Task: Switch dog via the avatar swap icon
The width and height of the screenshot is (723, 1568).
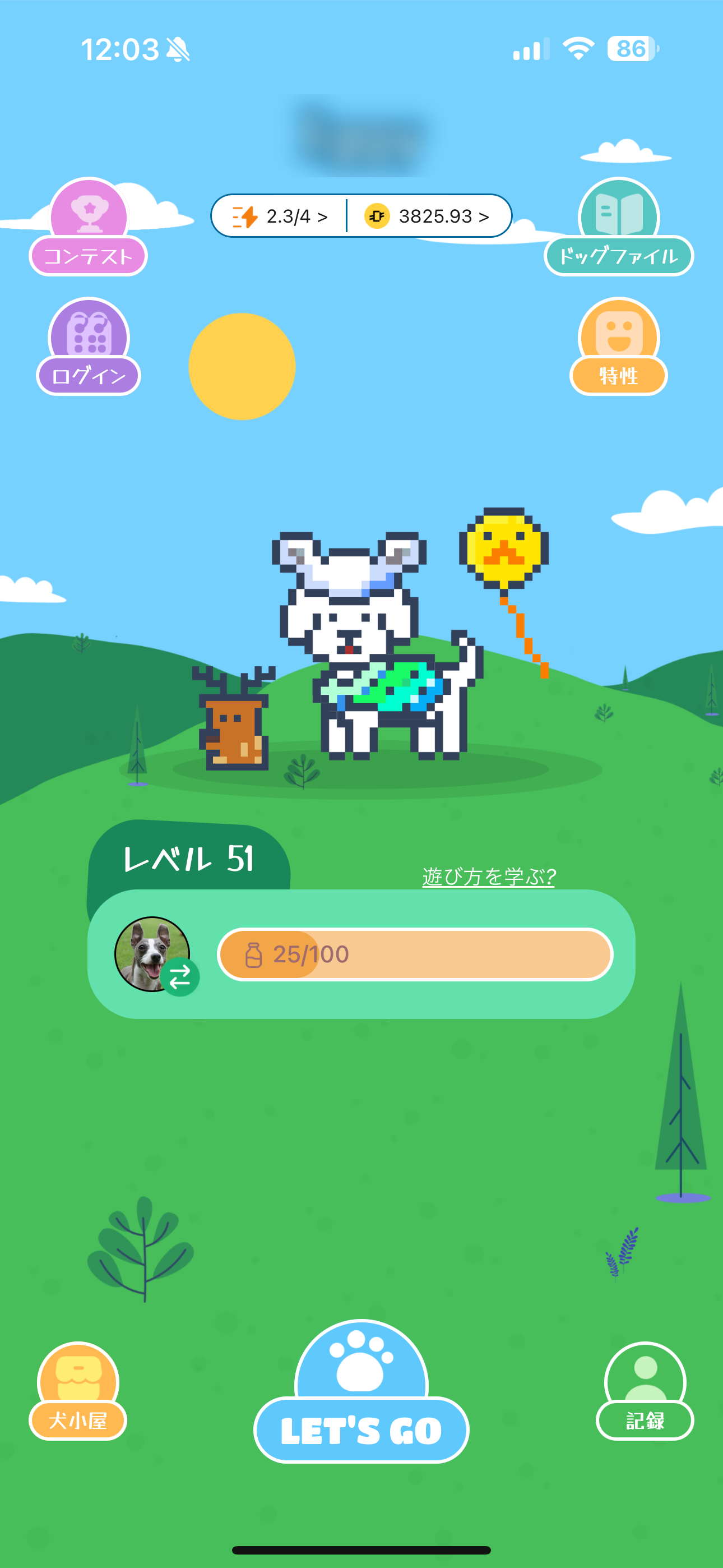Action: tap(179, 976)
